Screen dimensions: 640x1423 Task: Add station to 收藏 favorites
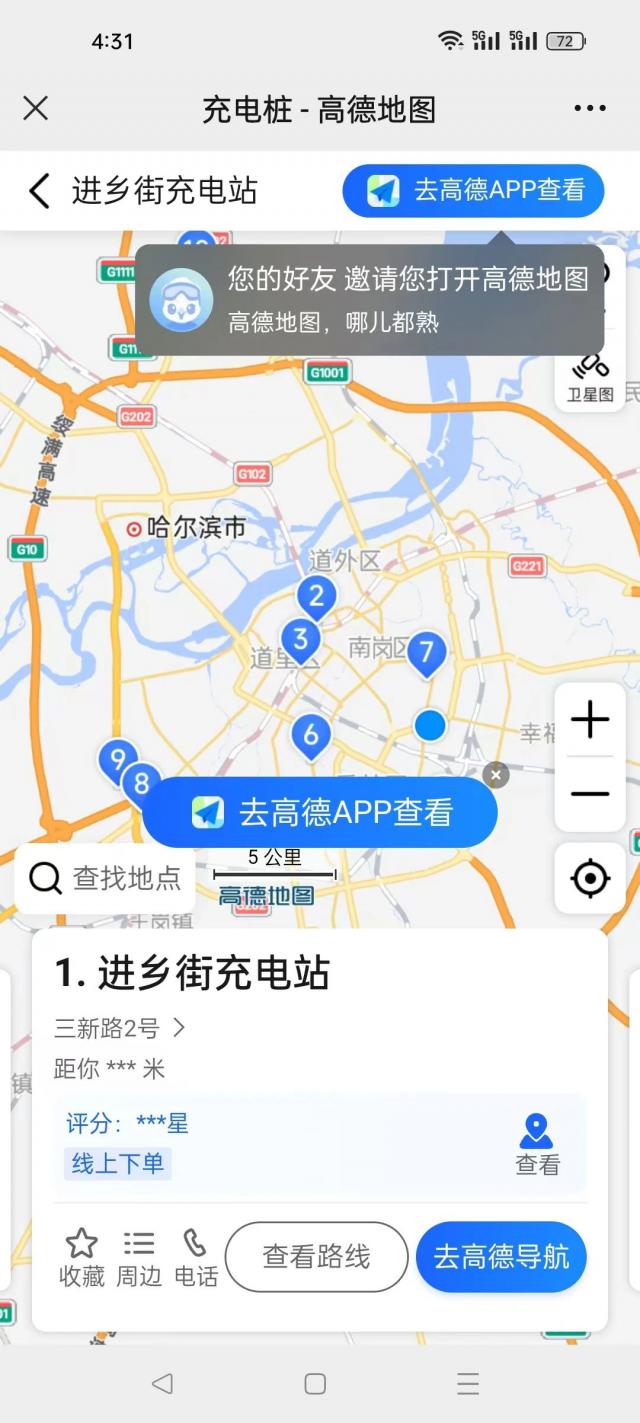(81, 1257)
